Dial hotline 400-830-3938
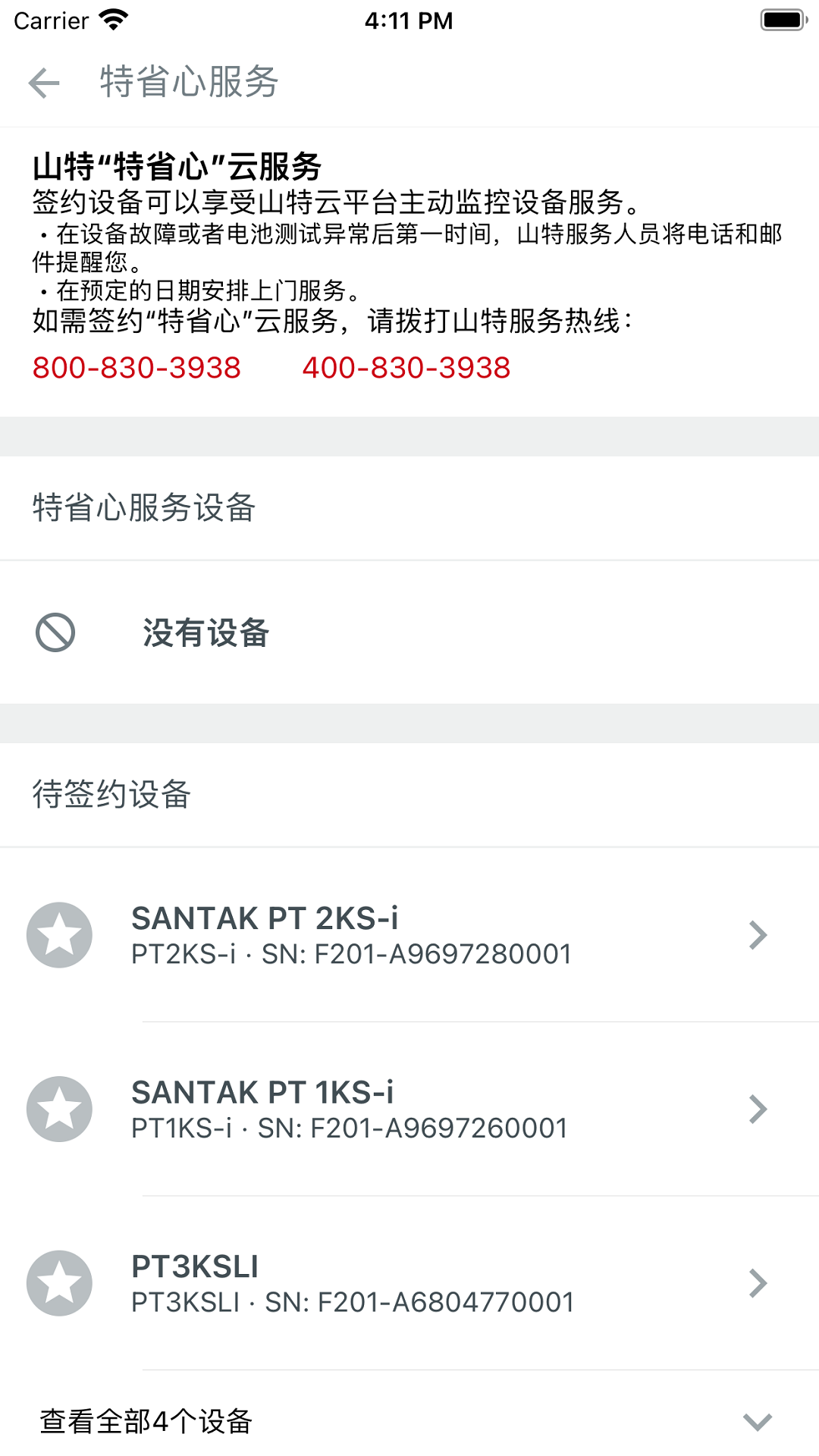Viewport: 819px width, 1456px height. 407,369
